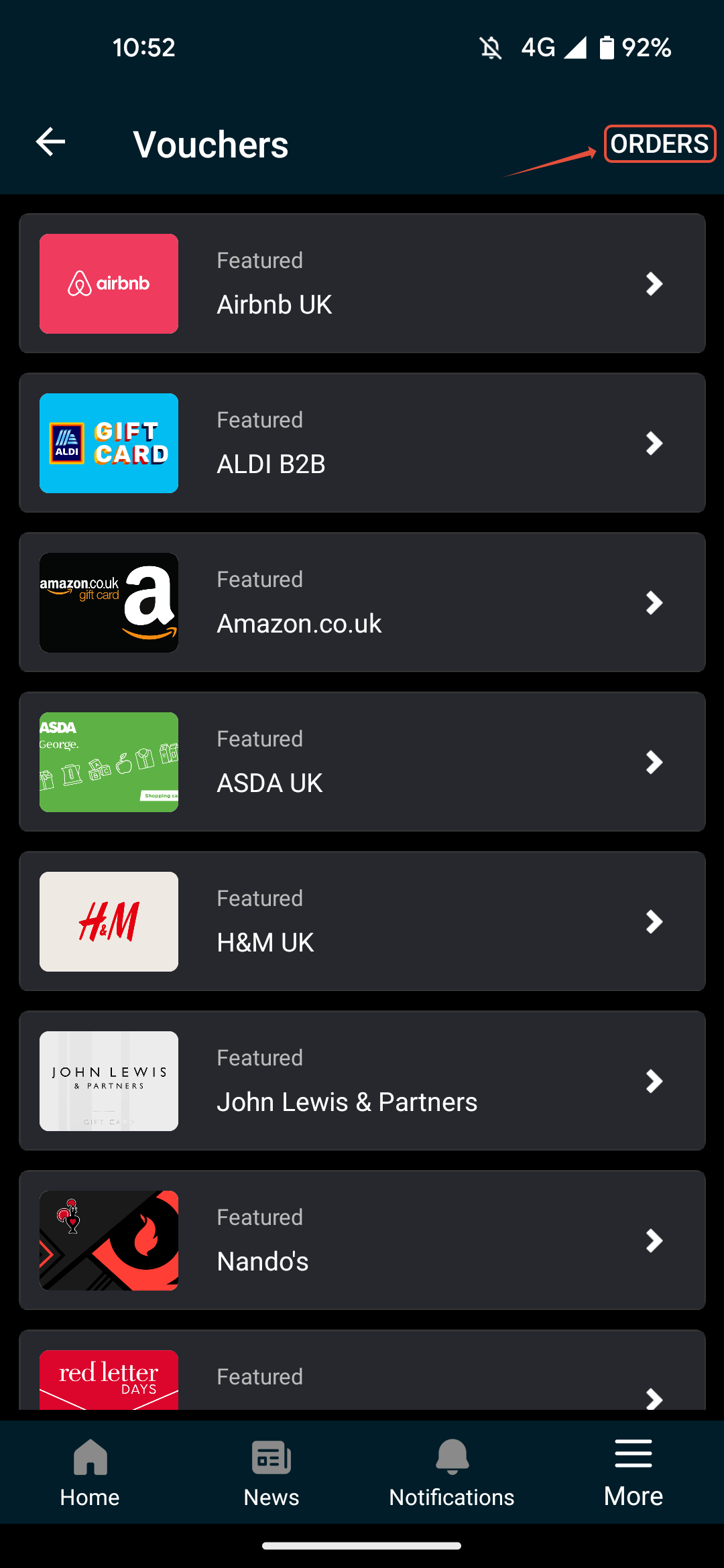Switch to the Home tab
Viewport: 724px width, 1568px height.
90,1473
